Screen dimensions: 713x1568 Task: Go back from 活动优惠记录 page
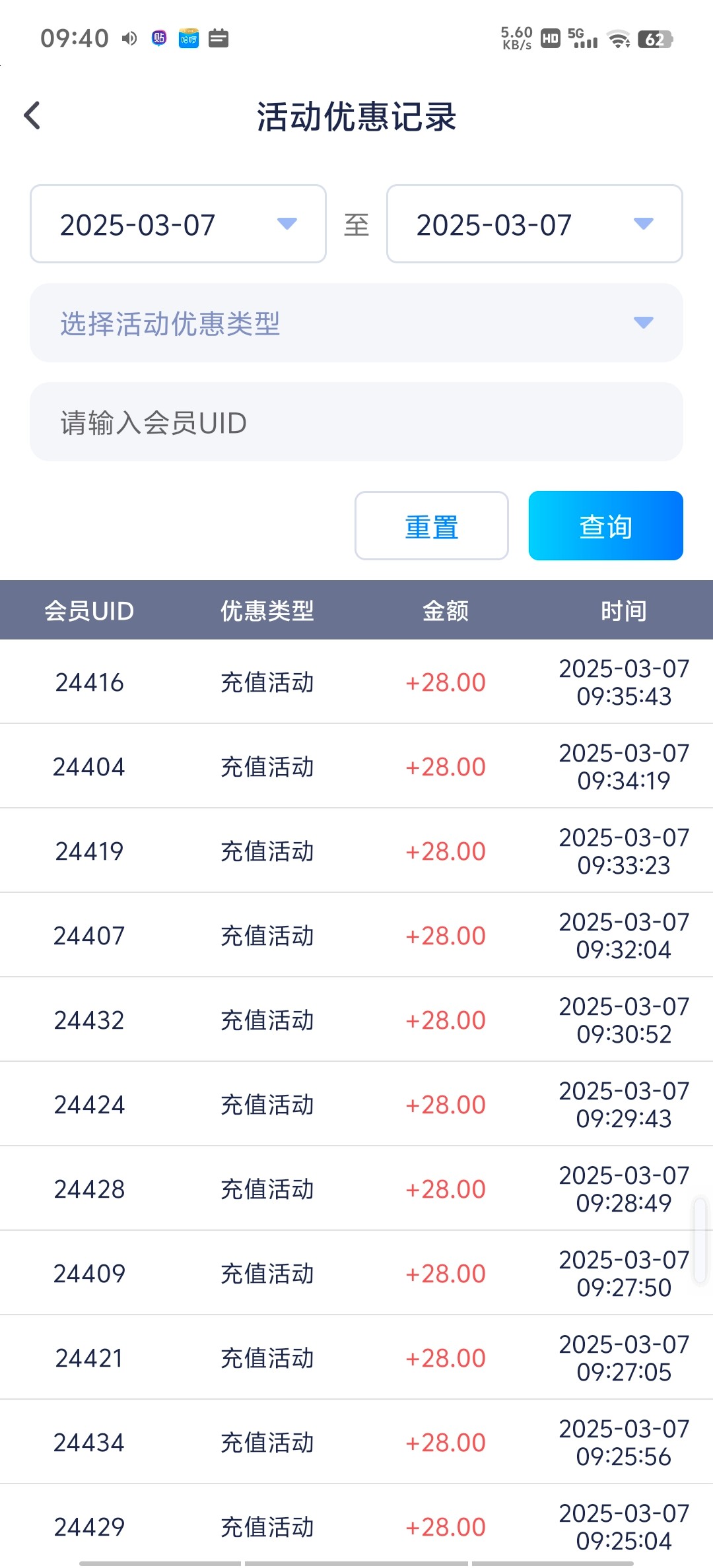(32, 115)
